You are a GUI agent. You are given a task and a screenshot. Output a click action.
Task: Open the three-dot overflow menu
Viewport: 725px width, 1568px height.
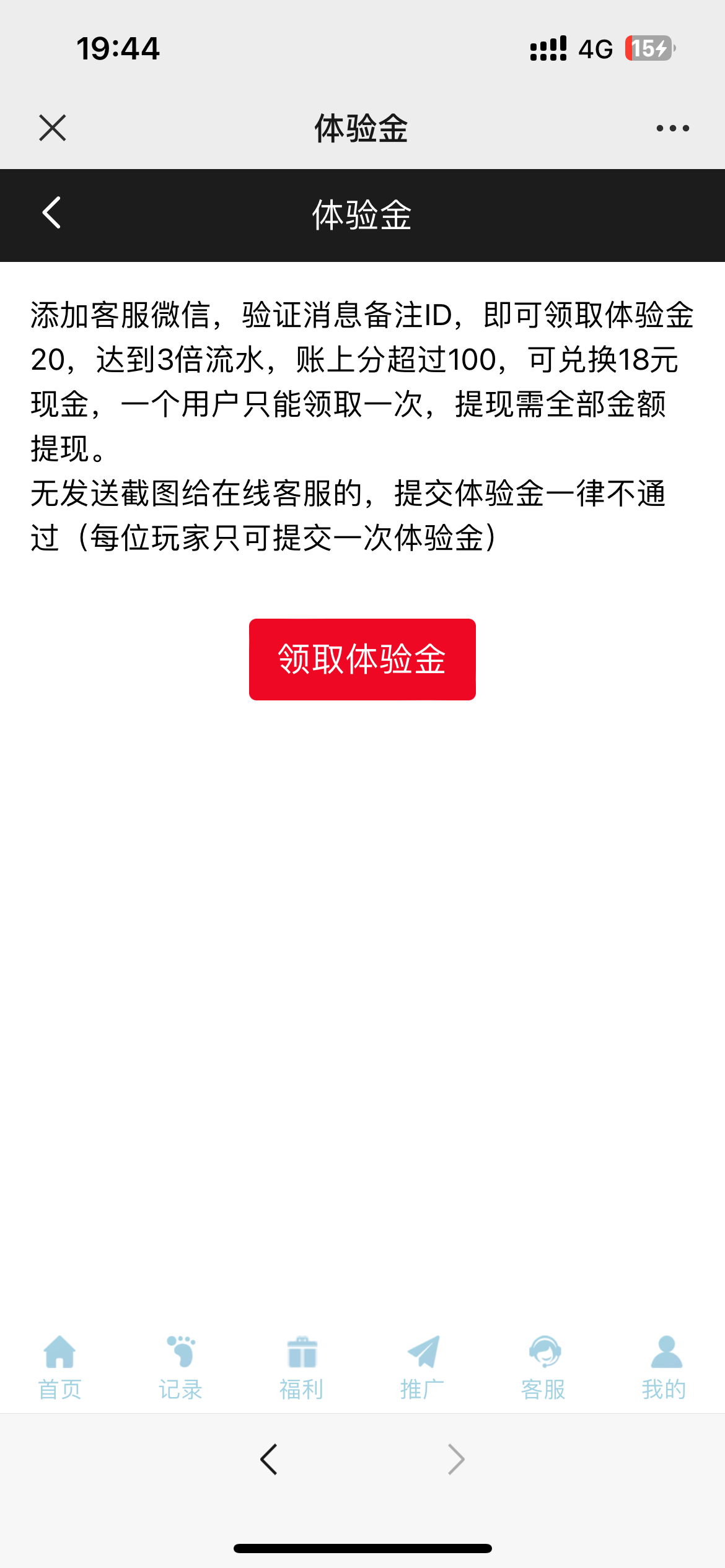672,128
